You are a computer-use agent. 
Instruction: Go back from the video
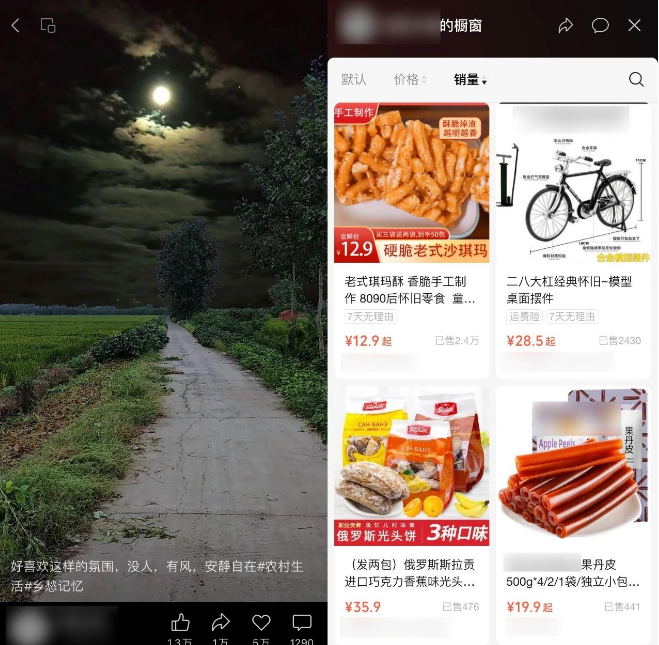point(15,25)
